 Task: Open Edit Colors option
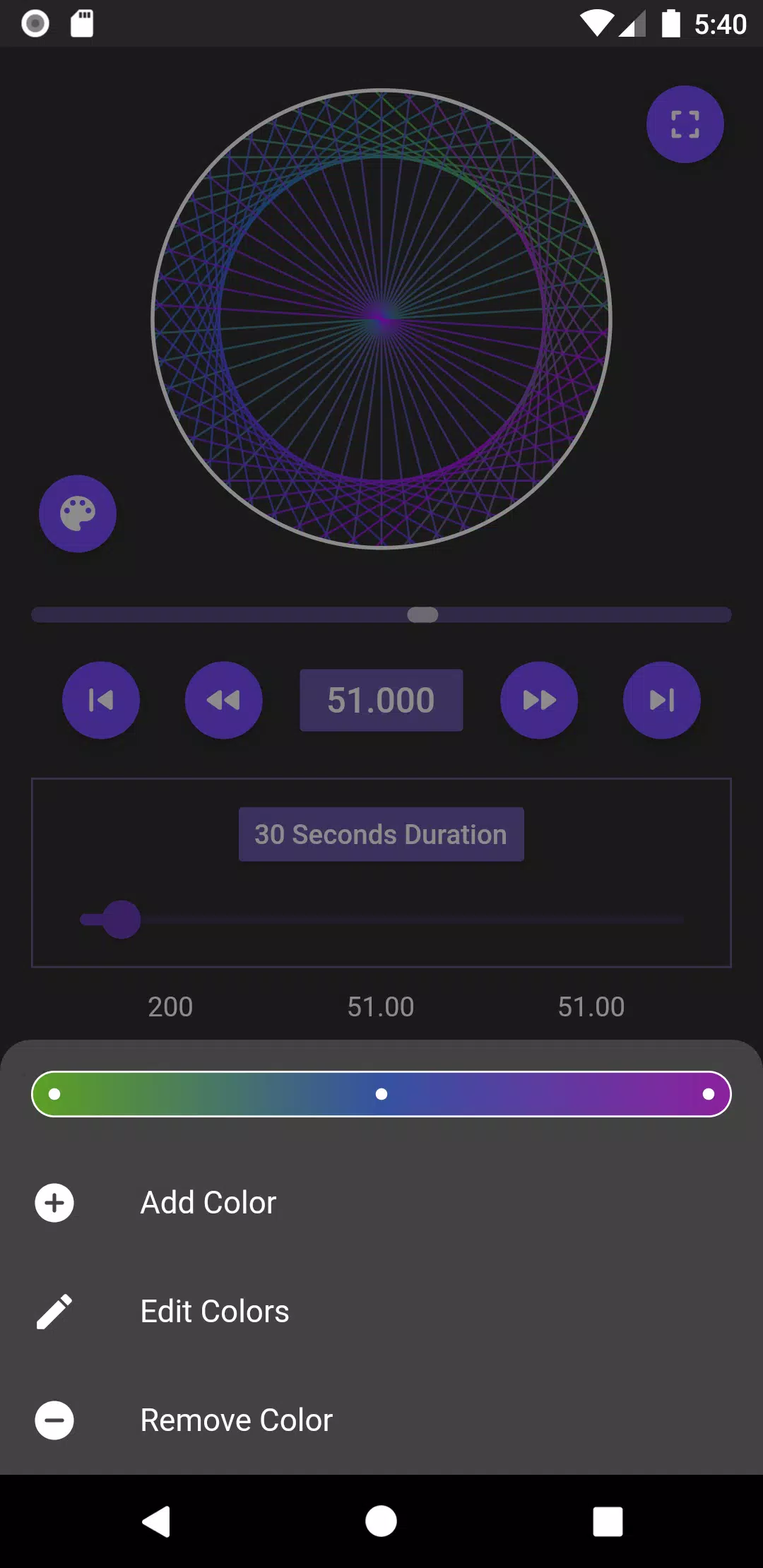[214, 1312]
